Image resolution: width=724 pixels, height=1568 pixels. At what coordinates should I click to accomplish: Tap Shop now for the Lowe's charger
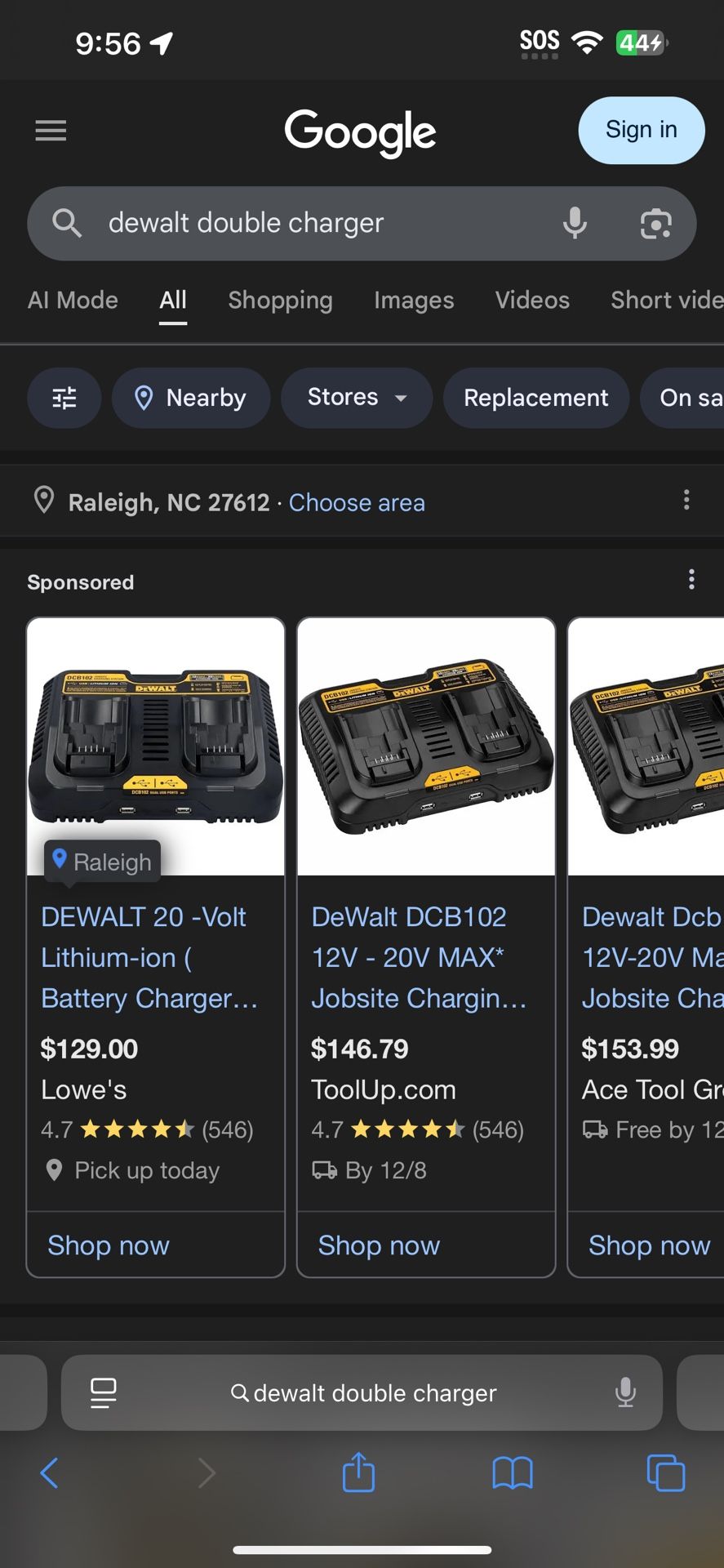108,1245
